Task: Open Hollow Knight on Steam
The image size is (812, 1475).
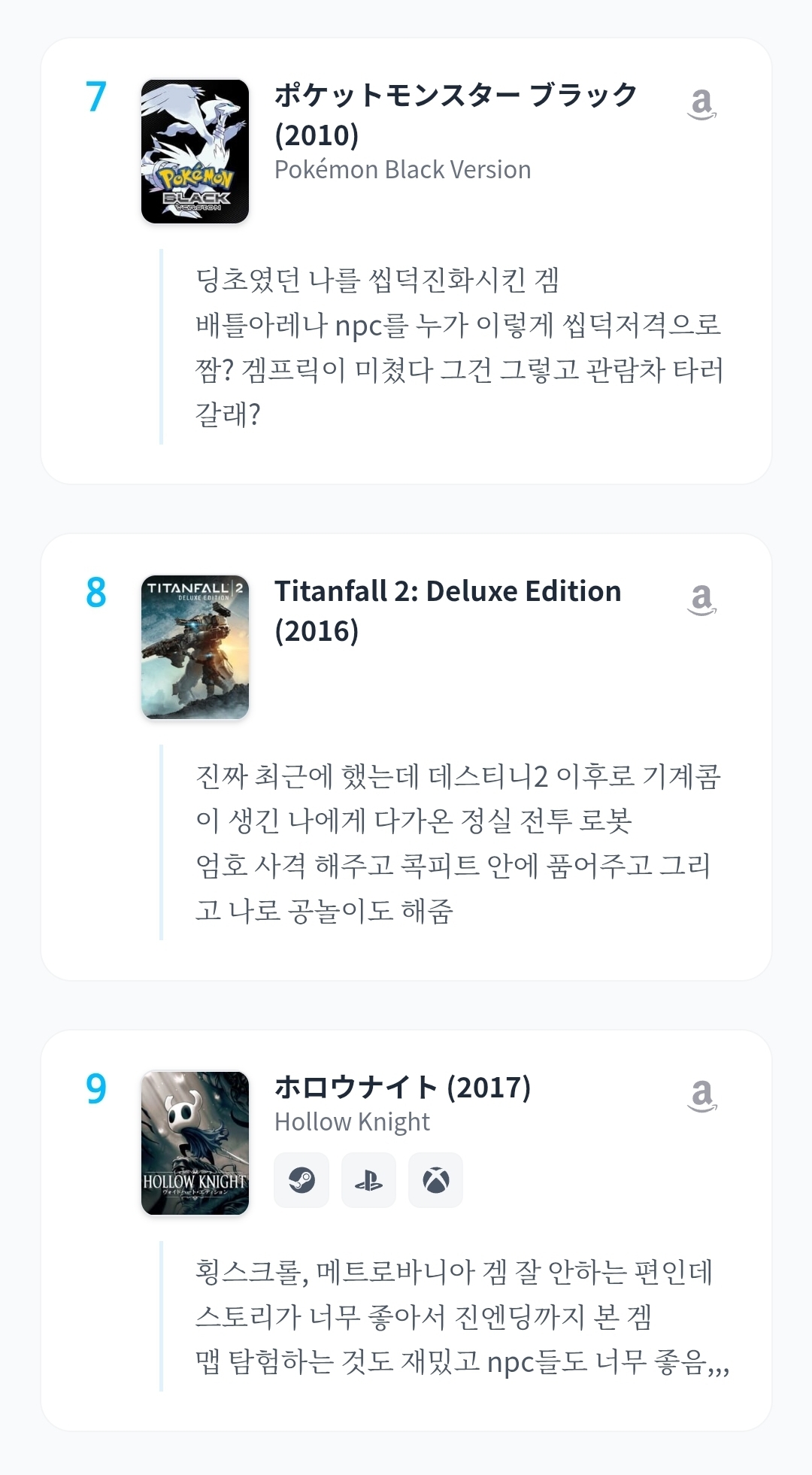Action: (301, 1180)
